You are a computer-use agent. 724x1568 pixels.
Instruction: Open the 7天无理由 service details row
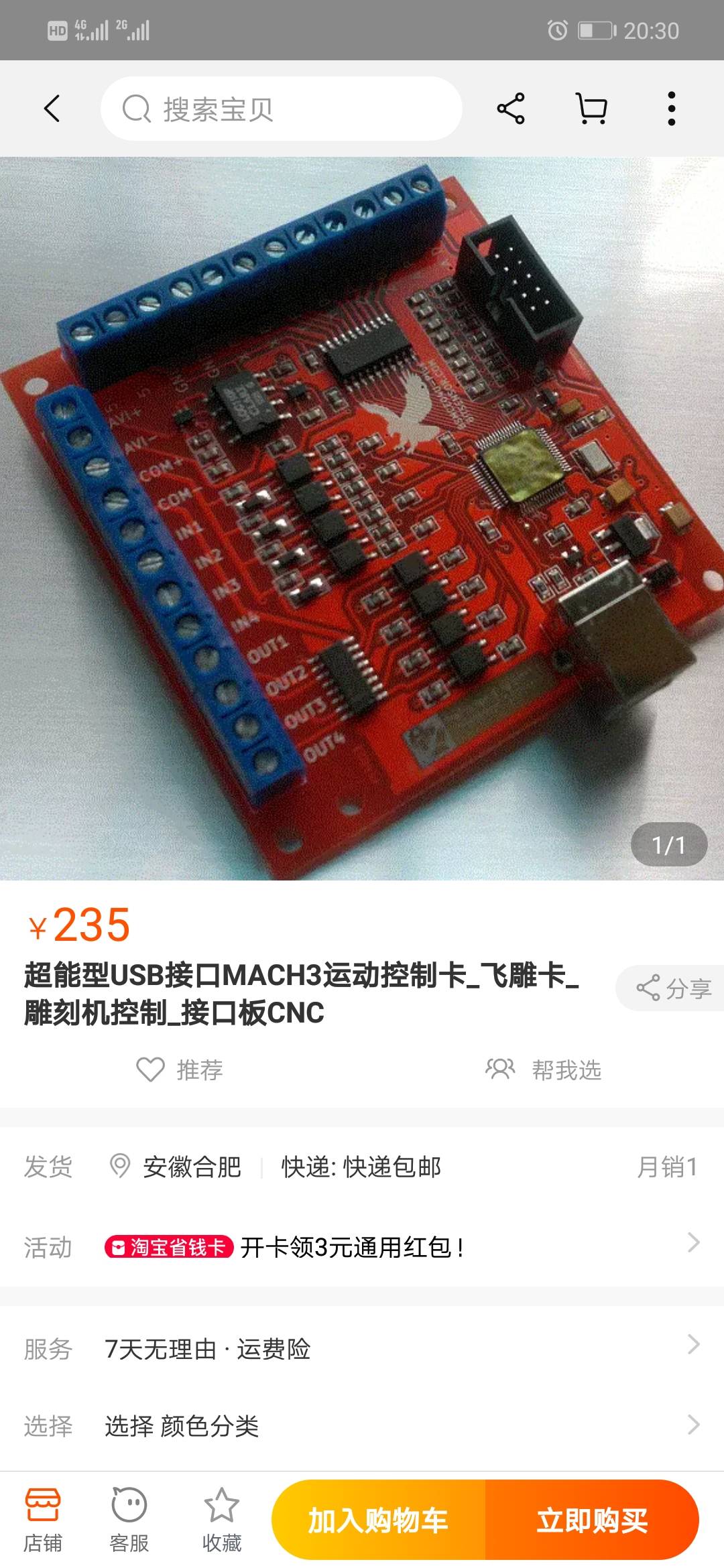coord(362,1348)
